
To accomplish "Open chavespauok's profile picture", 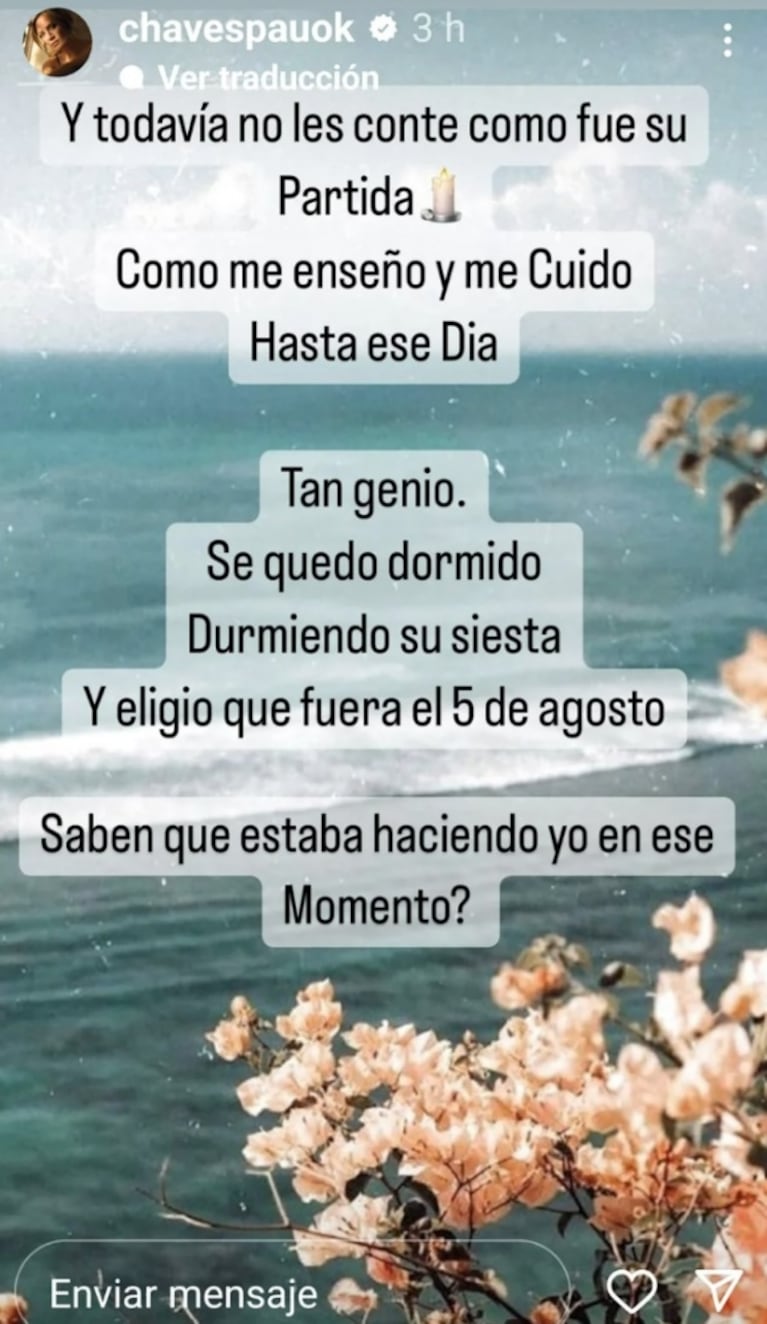I will [57, 42].
